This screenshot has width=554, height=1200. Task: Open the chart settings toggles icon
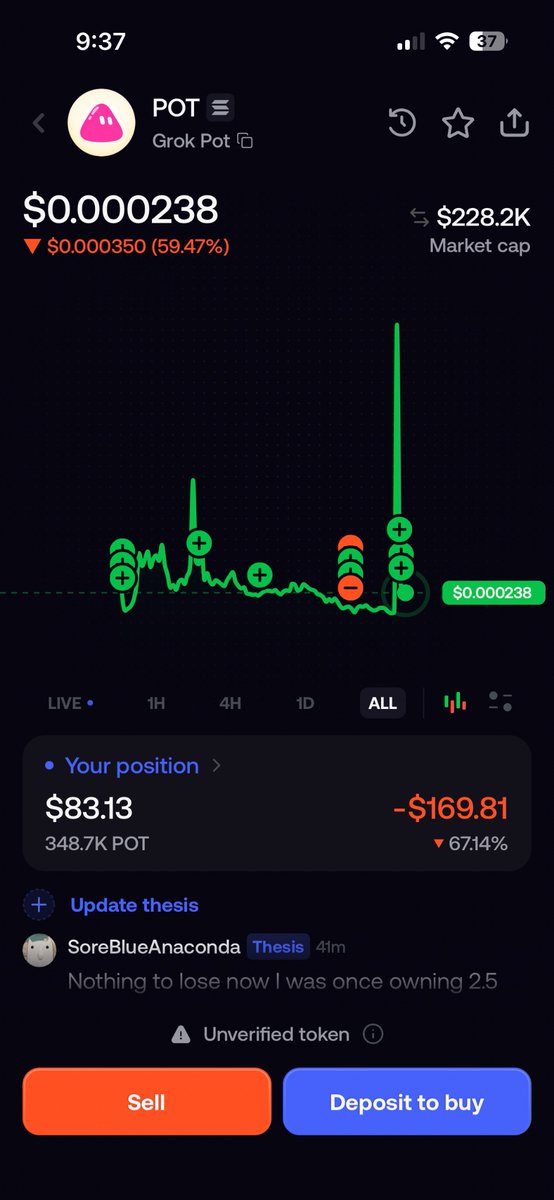point(501,702)
